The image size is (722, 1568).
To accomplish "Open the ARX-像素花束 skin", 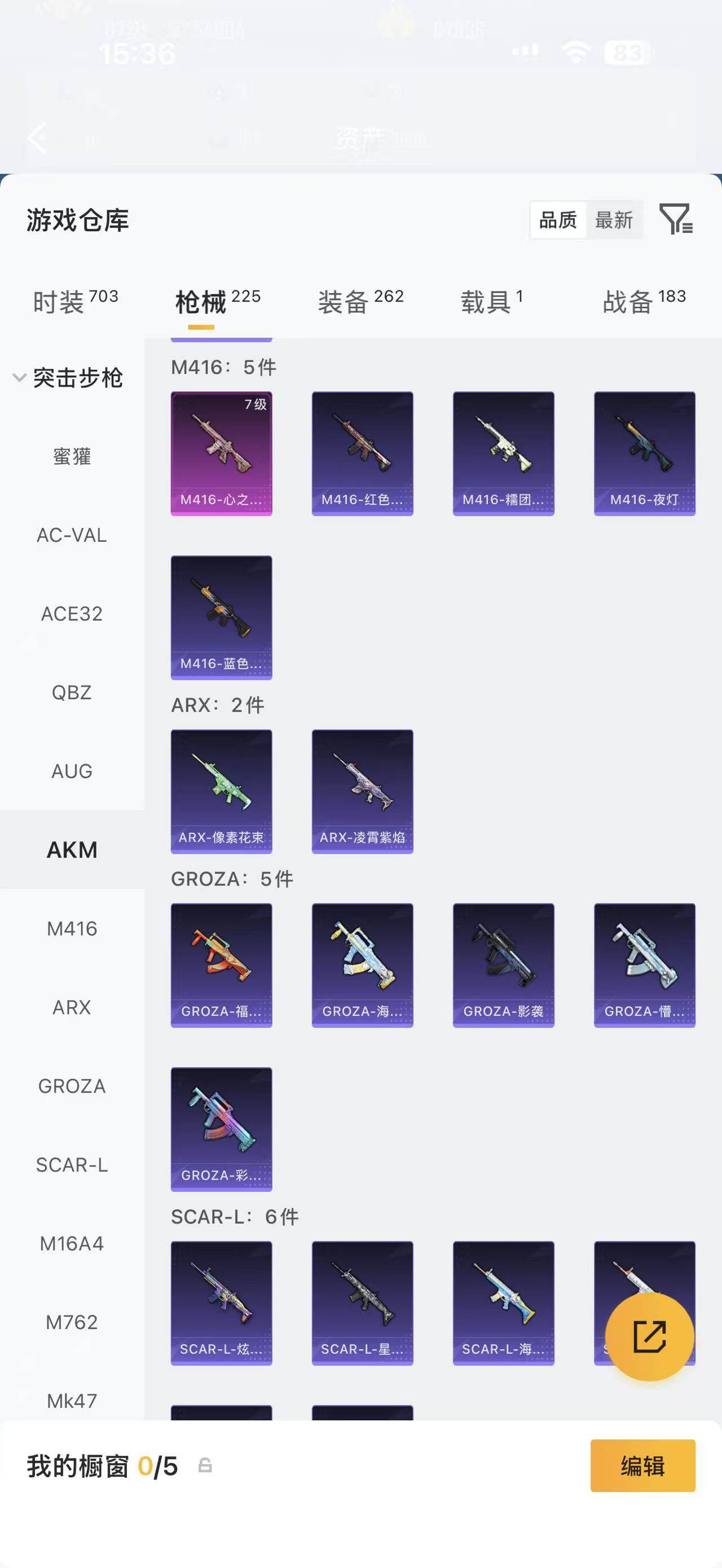I will pyautogui.click(x=222, y=791).
